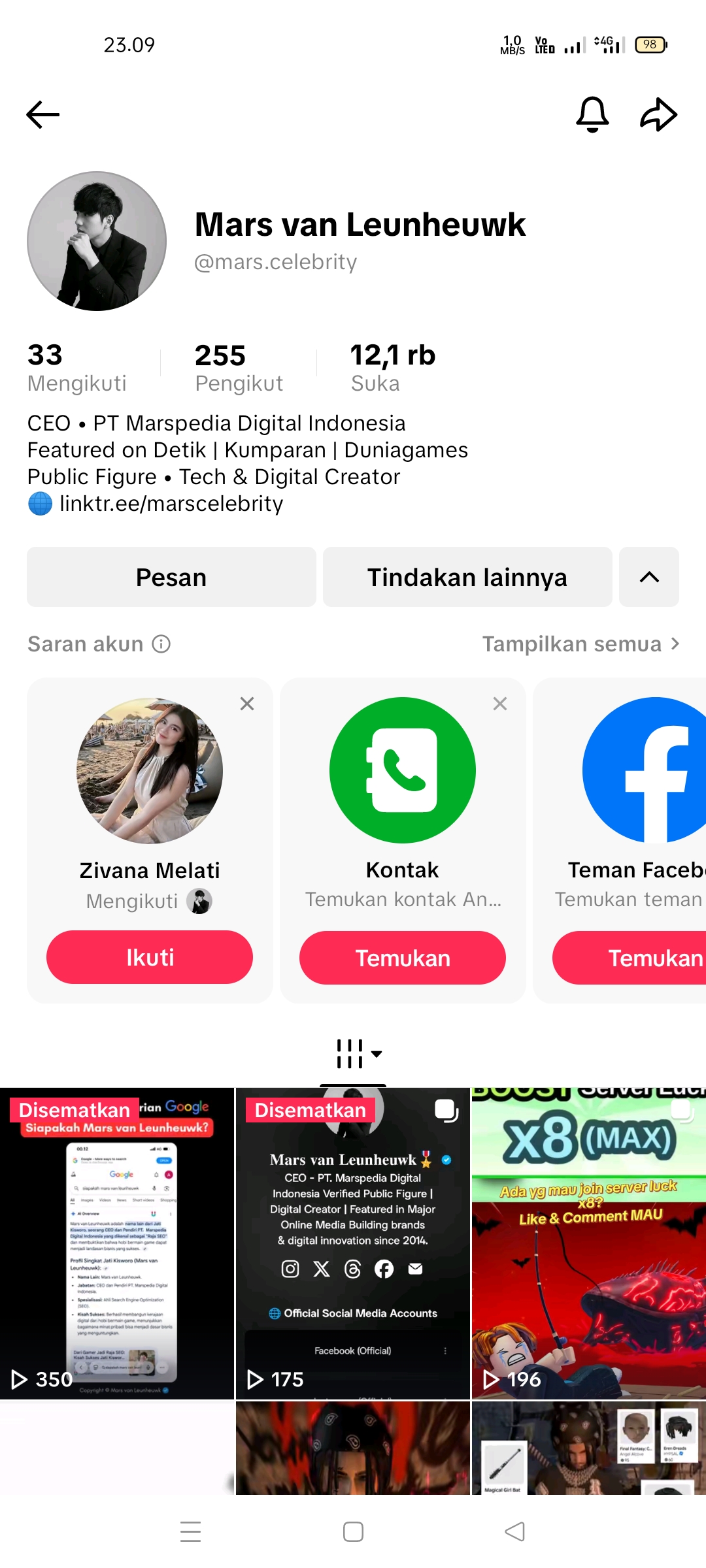Open the videos grid tab dropdown
706x1568 pixels.
click(x=358, y=1053)
